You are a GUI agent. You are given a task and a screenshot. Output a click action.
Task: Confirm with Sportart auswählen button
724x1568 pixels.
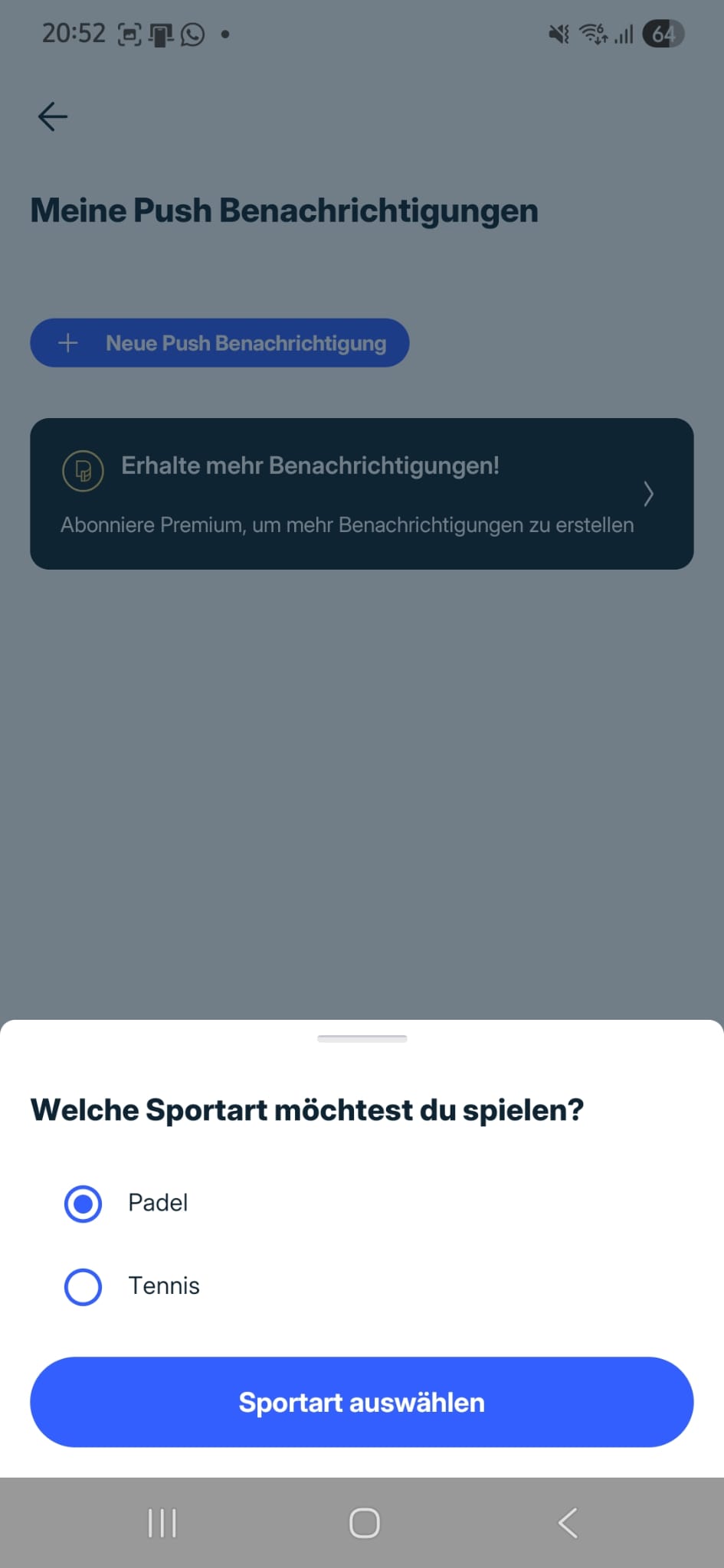click(362, 1402)
